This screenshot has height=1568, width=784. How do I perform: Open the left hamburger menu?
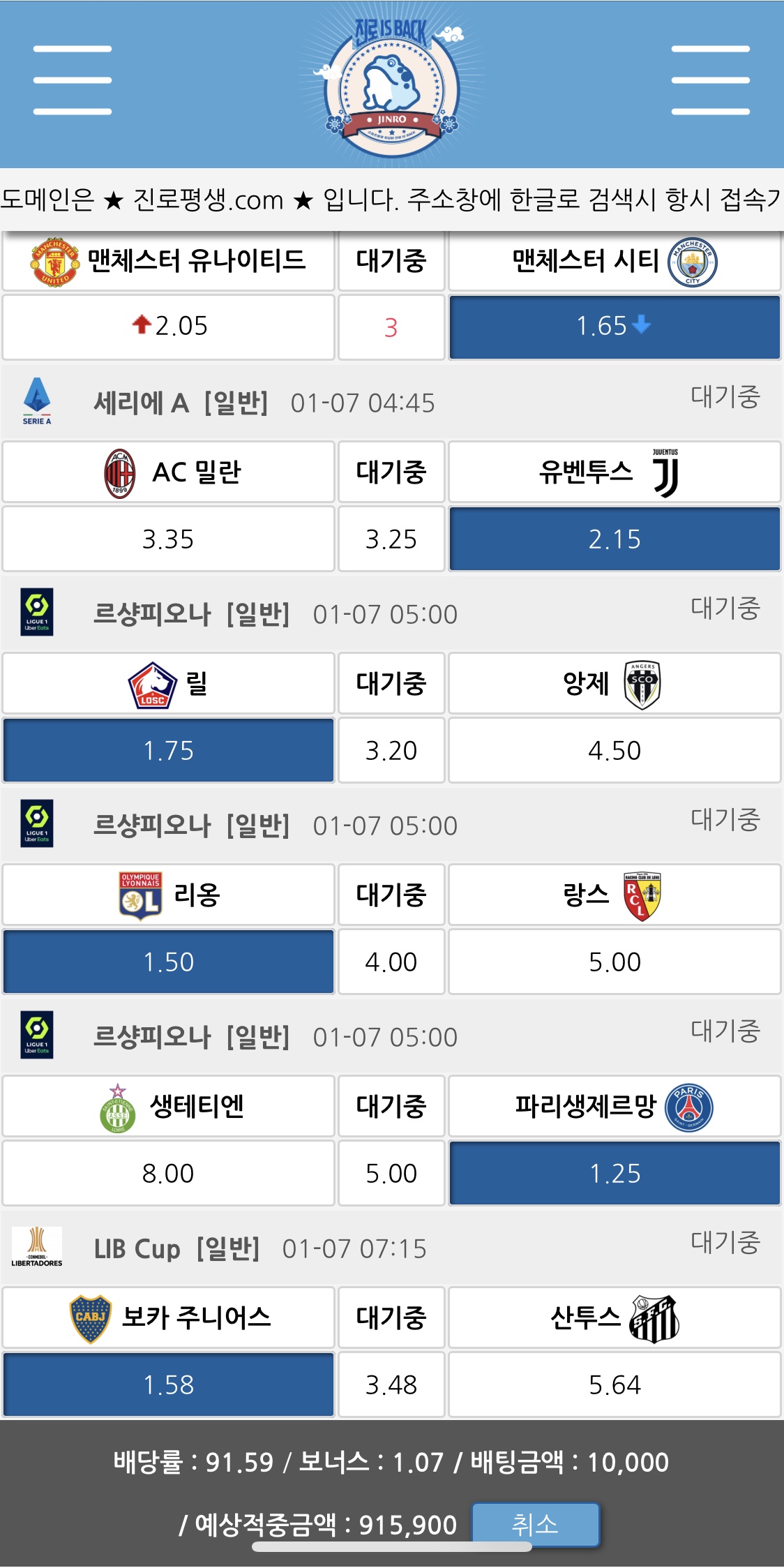click(73, 80)
